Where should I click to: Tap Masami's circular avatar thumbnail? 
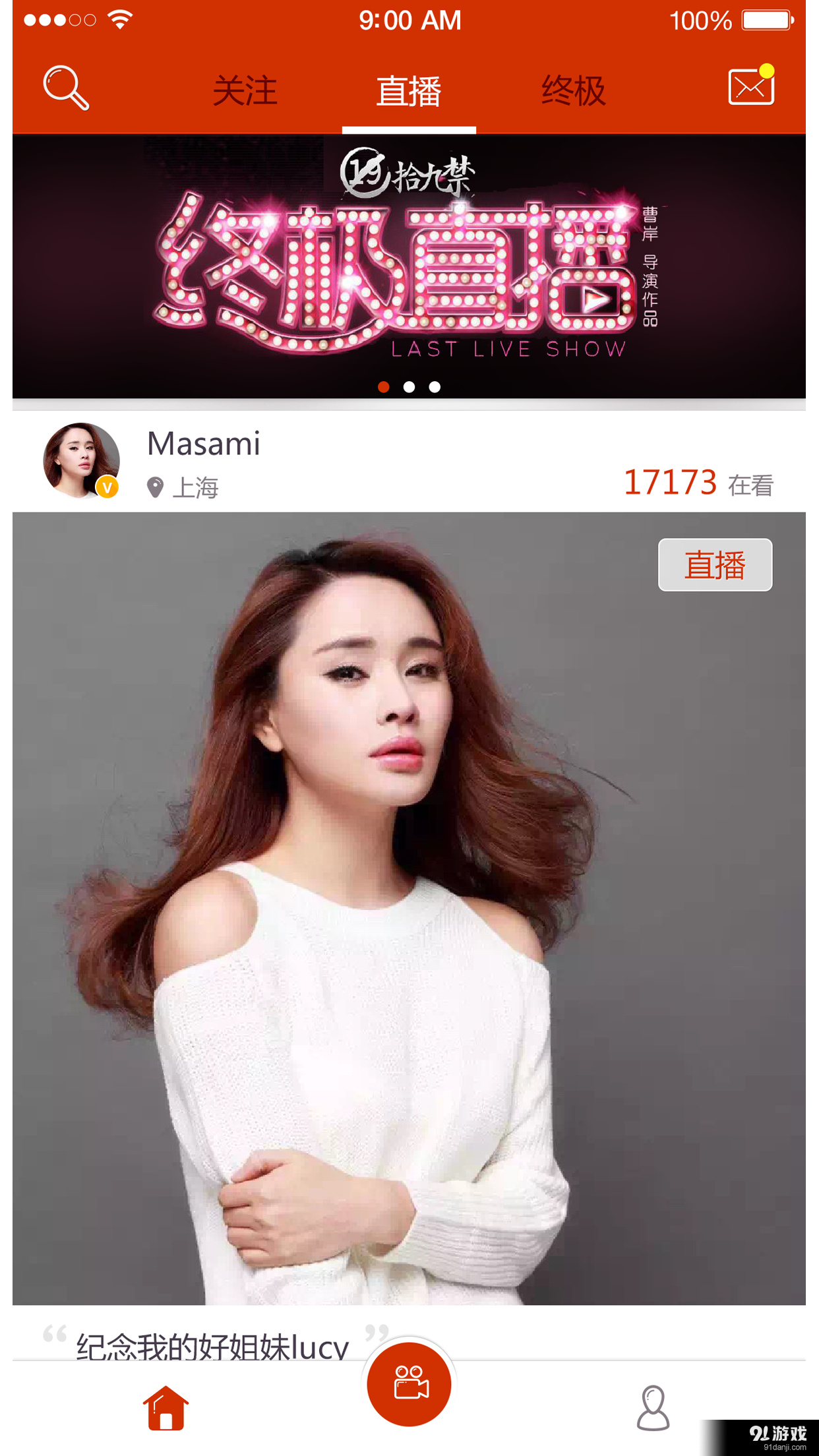[81, 460]
